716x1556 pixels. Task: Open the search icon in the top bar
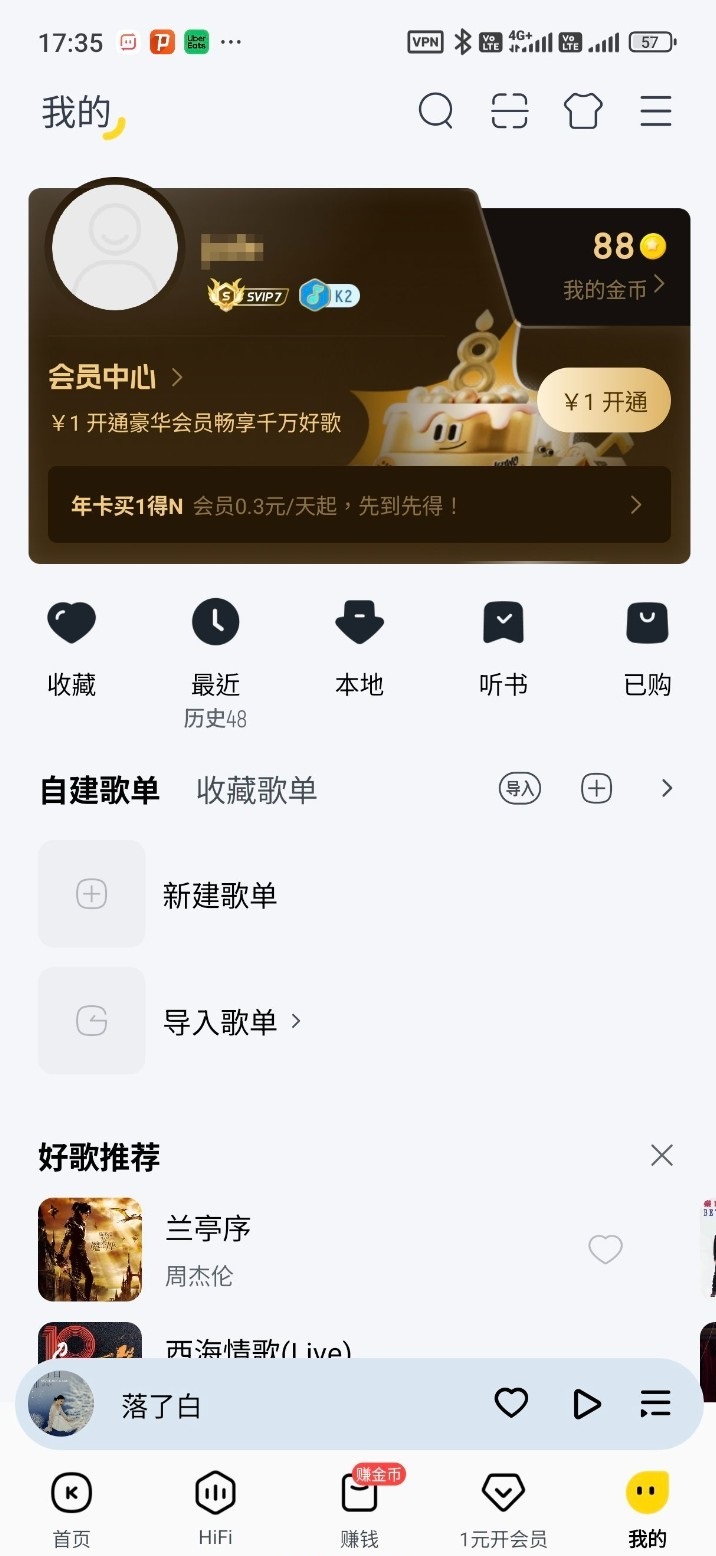pyautogui.click(x=435, y=111)
